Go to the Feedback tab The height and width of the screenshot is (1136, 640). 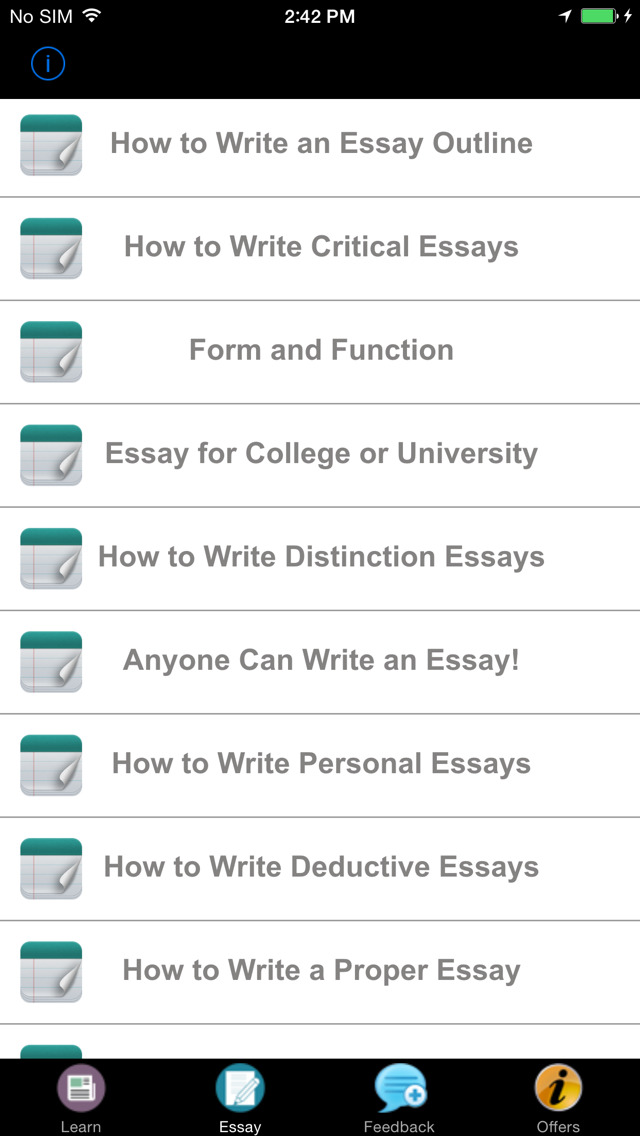tap(399, 1098)
